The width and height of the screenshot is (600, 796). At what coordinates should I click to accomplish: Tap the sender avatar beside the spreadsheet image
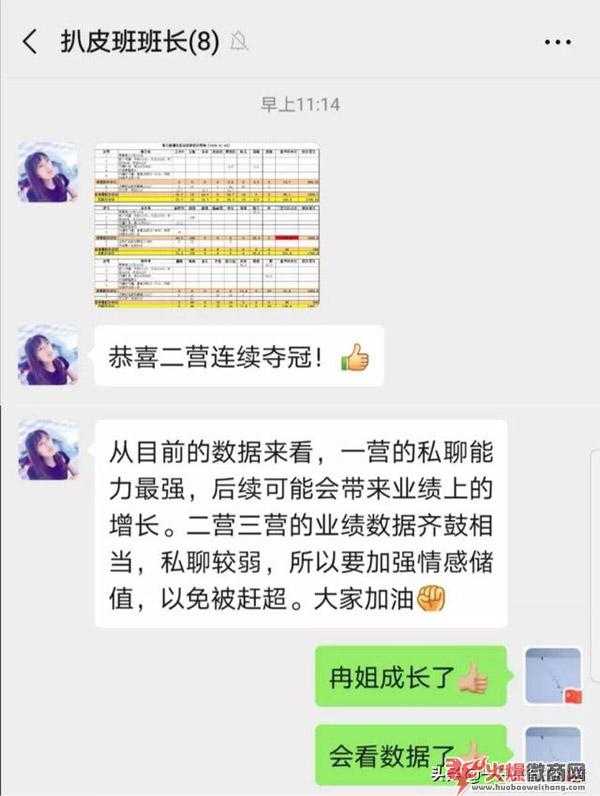(x=48, y=172)
